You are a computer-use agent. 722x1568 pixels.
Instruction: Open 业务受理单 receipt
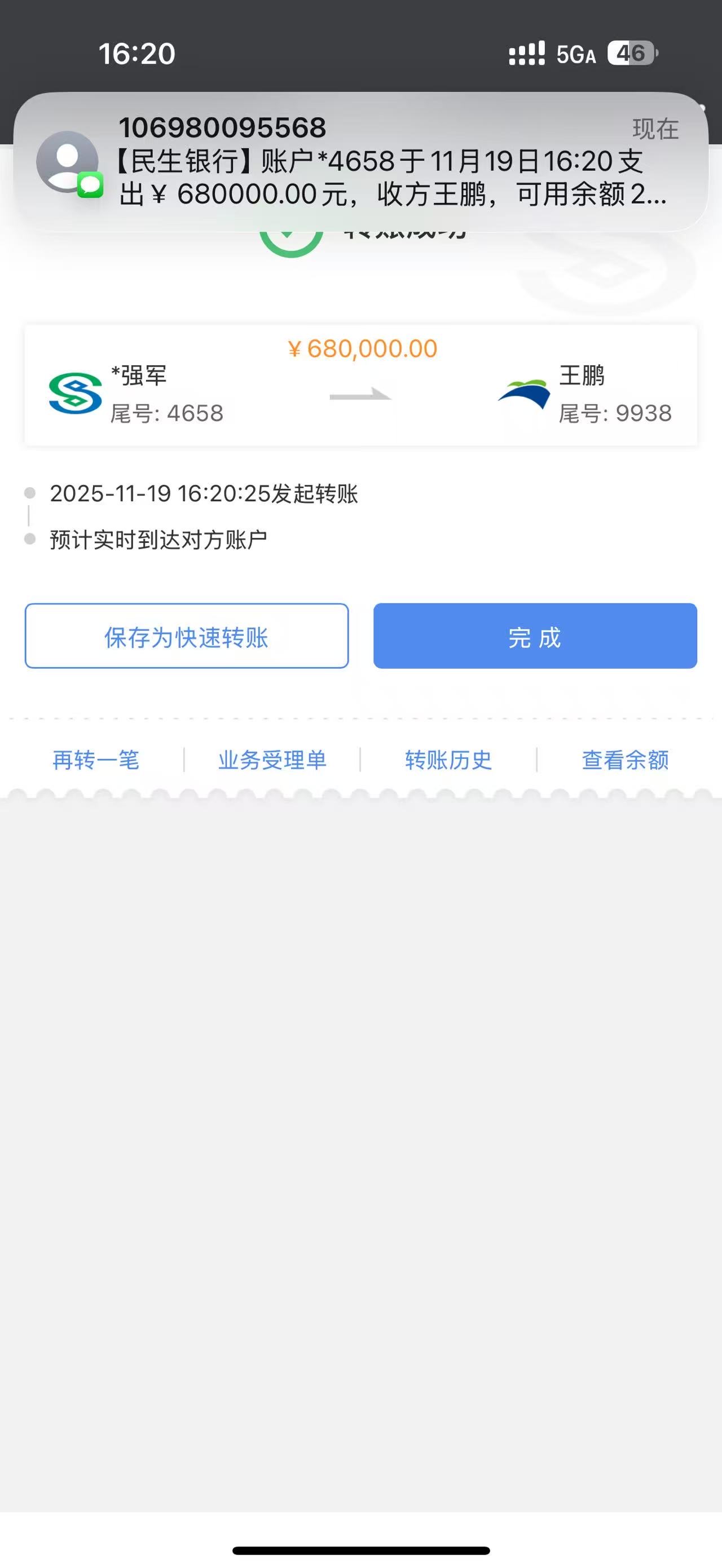[272, 760]
